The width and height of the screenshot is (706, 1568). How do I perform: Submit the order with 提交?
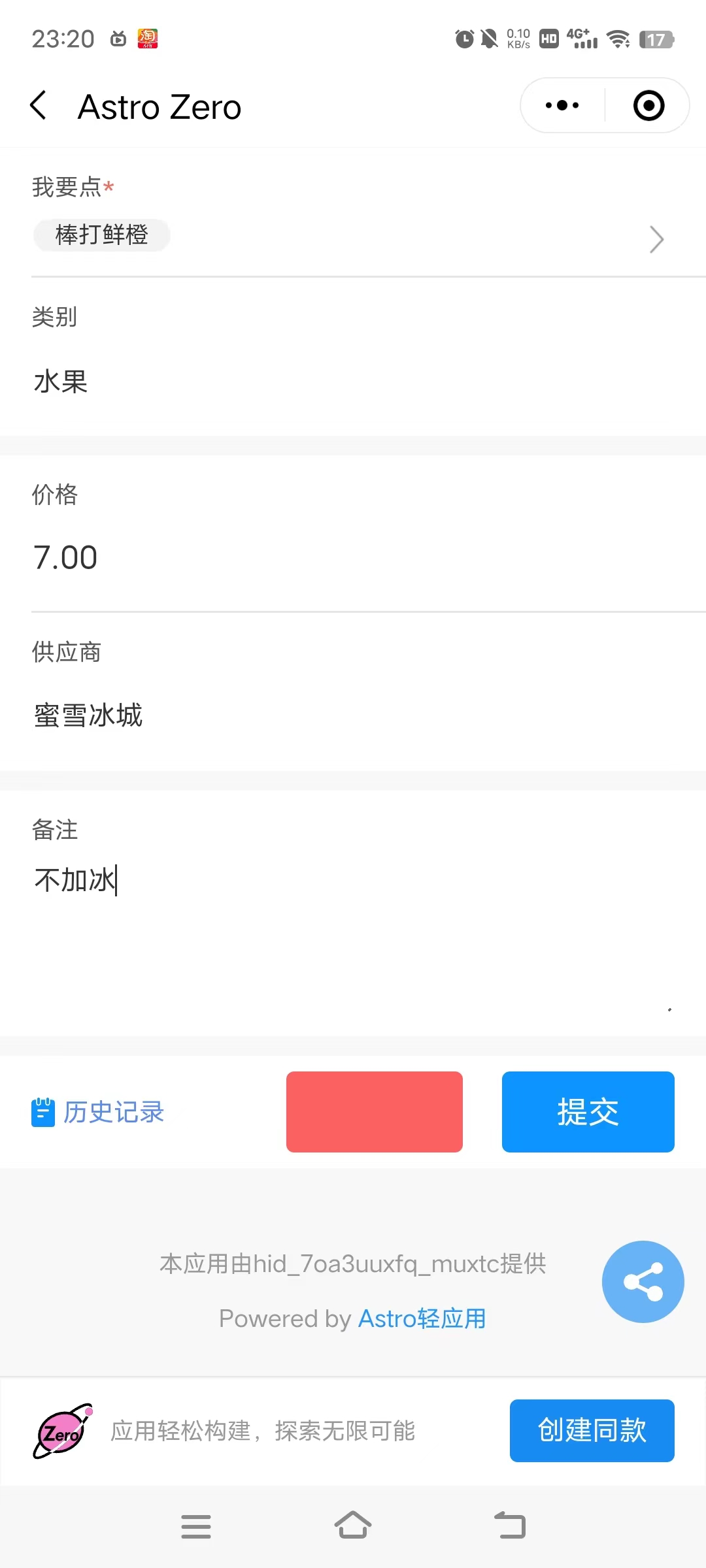pyautogui.click(x=588, y=1112)
